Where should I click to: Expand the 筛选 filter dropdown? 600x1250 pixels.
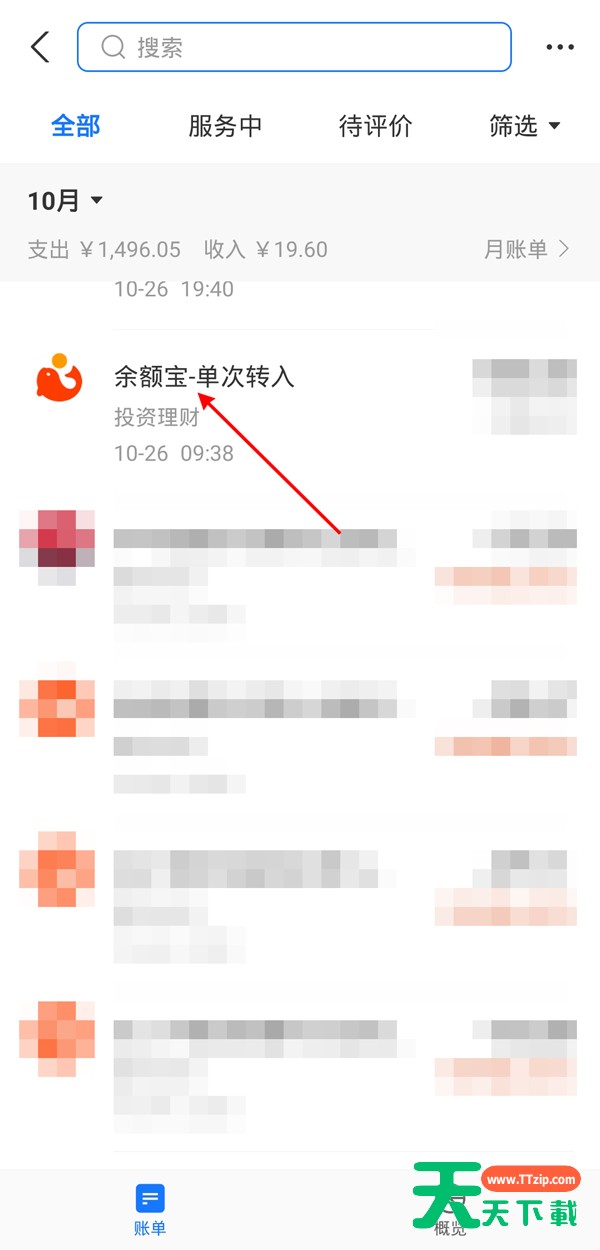525,126
